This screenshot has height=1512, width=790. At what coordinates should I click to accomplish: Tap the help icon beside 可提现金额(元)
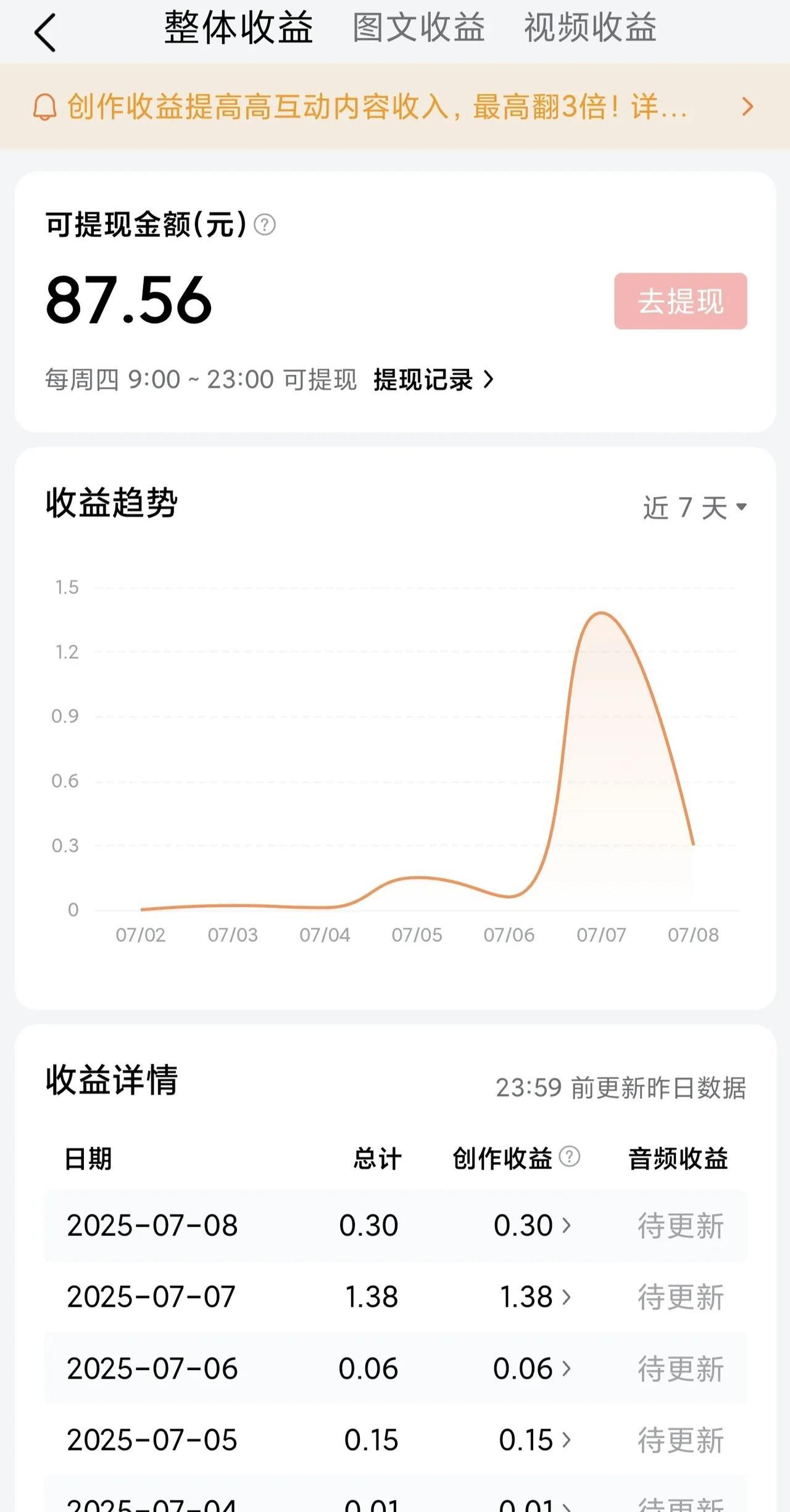[x=265, y=225]
